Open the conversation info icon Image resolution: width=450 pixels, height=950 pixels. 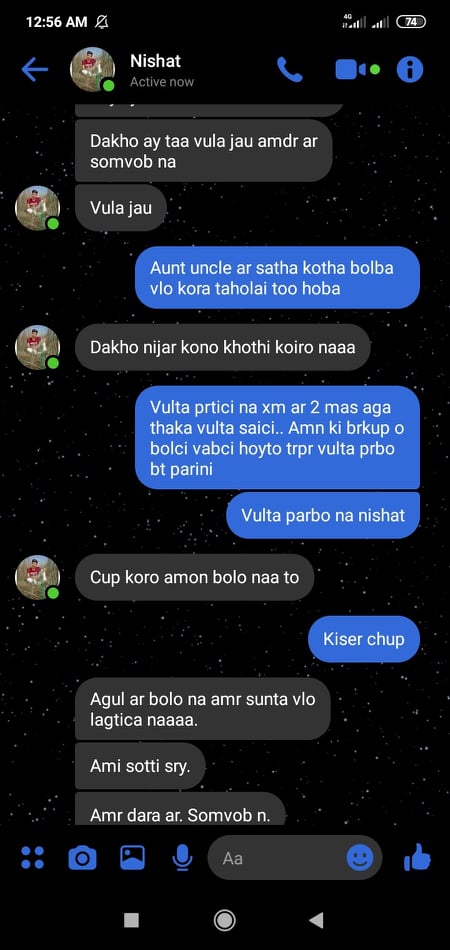(410, 70)
